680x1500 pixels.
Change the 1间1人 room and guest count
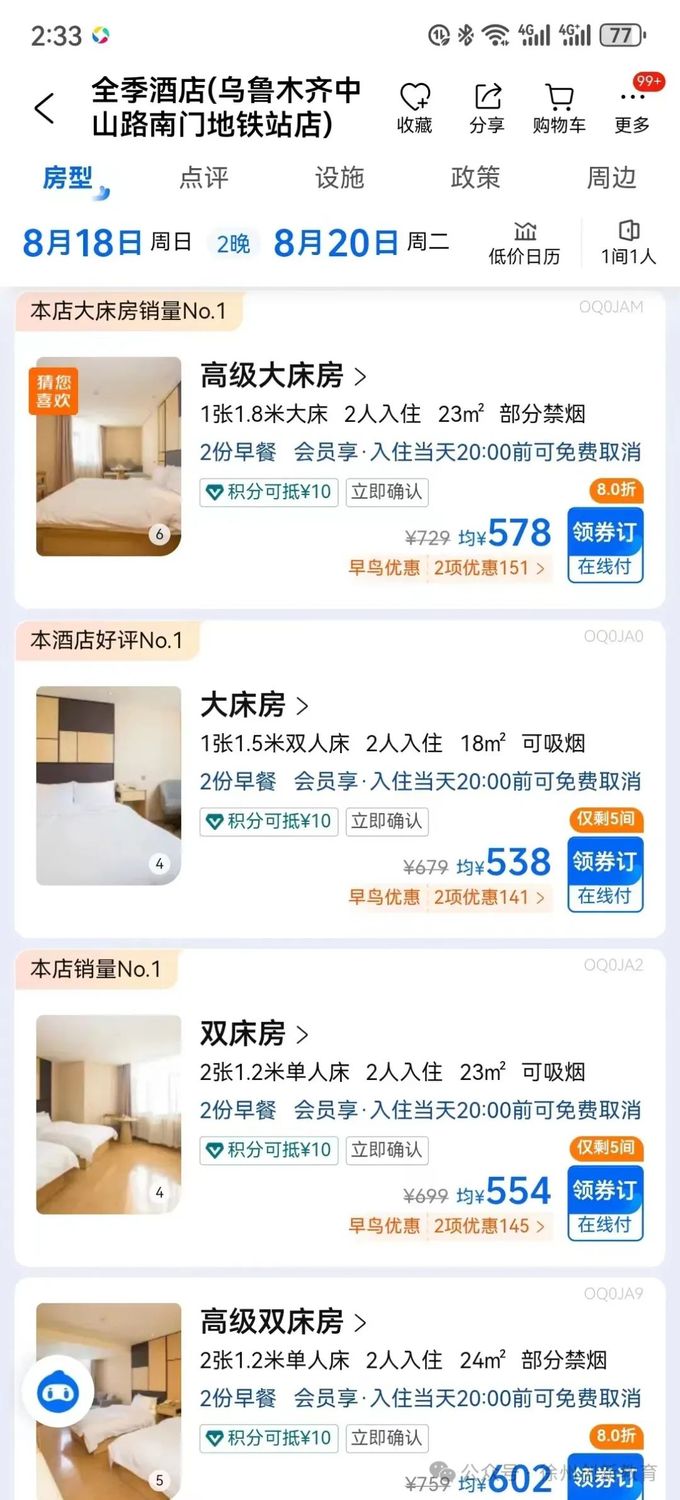[628, 243]
